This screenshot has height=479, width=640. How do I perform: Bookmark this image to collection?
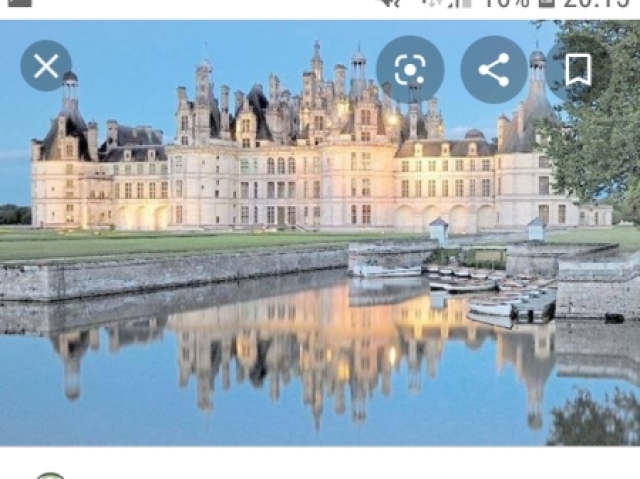click(577, 69)
